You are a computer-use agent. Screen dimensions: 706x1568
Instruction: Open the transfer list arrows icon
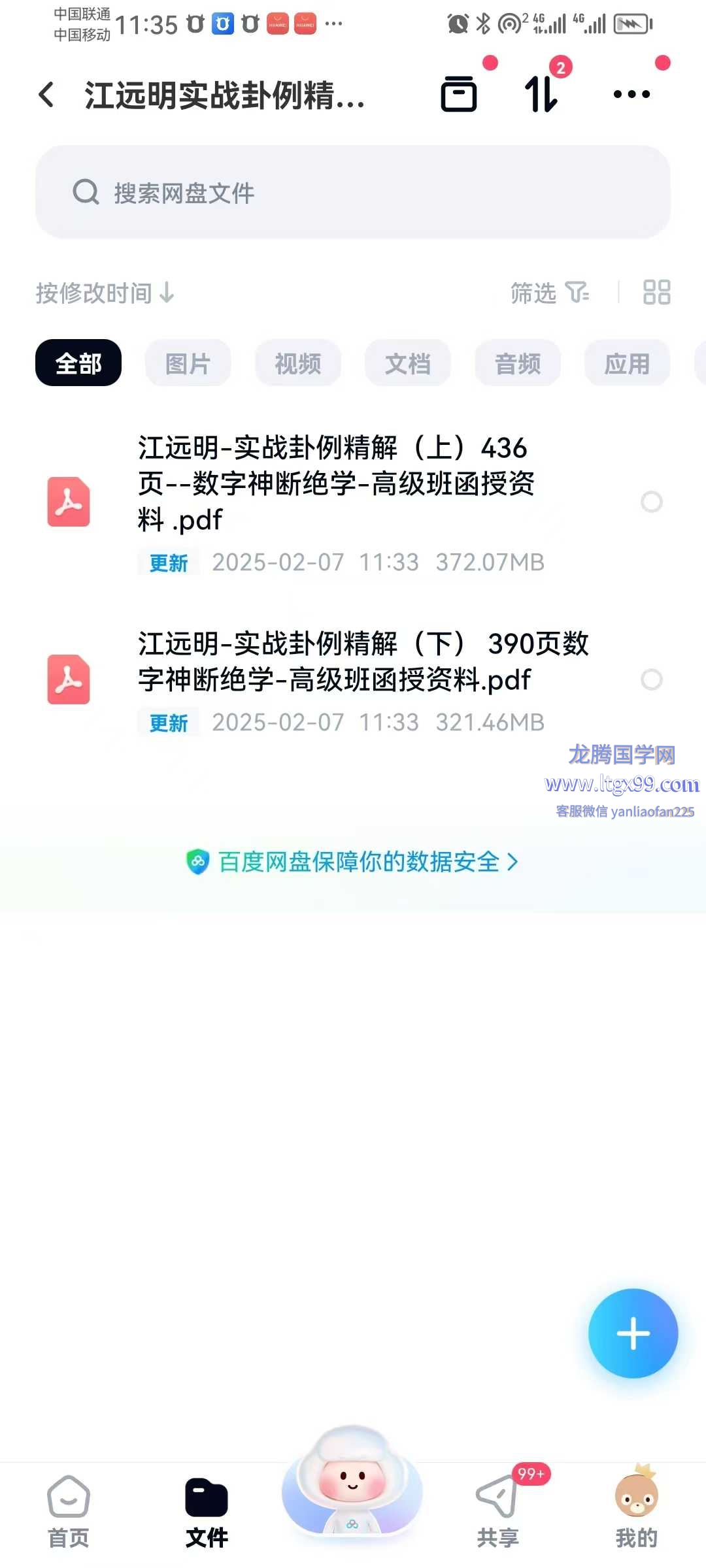(x=541, y=95)
